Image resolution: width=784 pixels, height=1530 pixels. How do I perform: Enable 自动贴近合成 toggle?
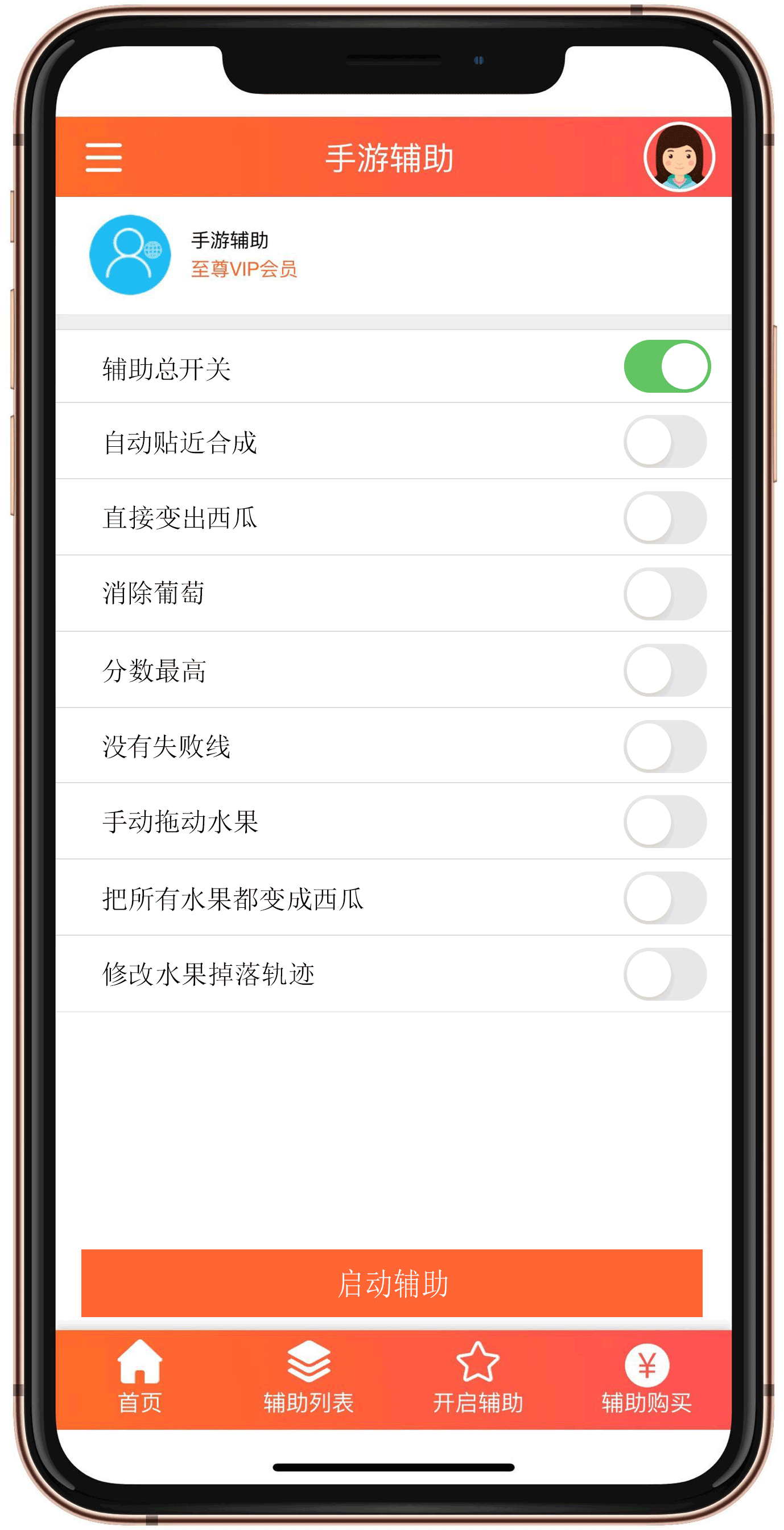[665, 442]
